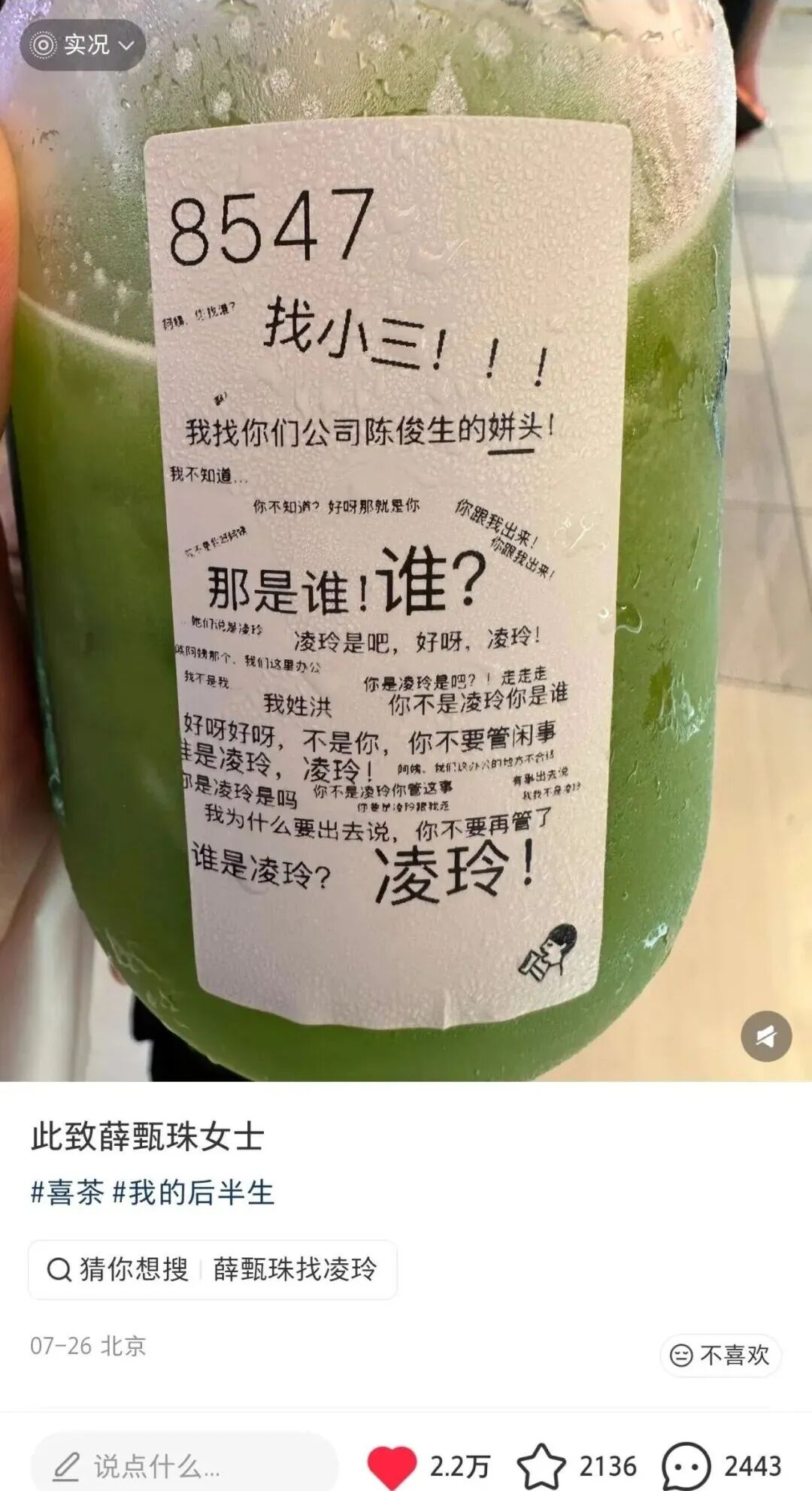
Task: Tap the mute sound icon on photo
Action: coord(765,1036)
